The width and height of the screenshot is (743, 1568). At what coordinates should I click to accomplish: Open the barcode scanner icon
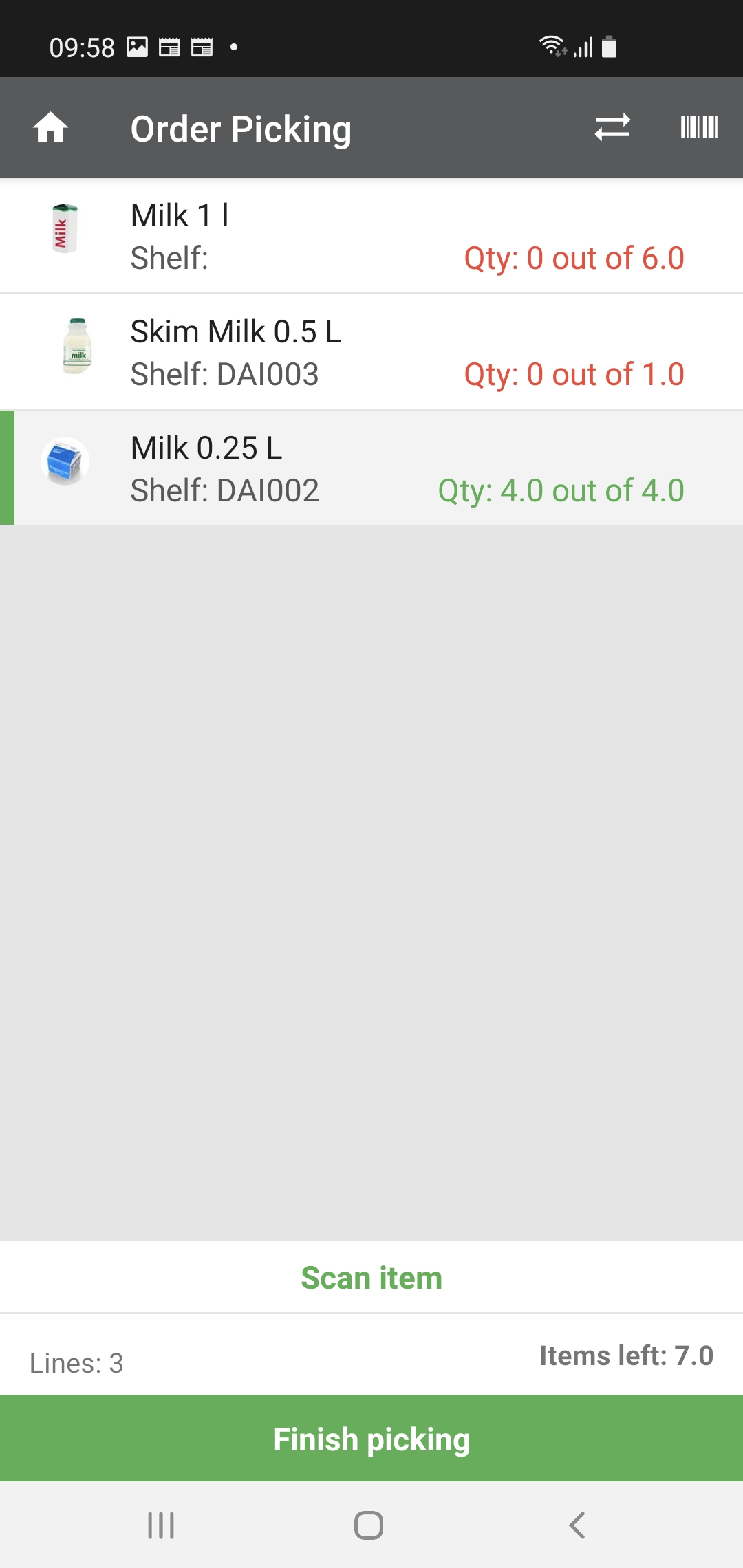tap(699, 127)
